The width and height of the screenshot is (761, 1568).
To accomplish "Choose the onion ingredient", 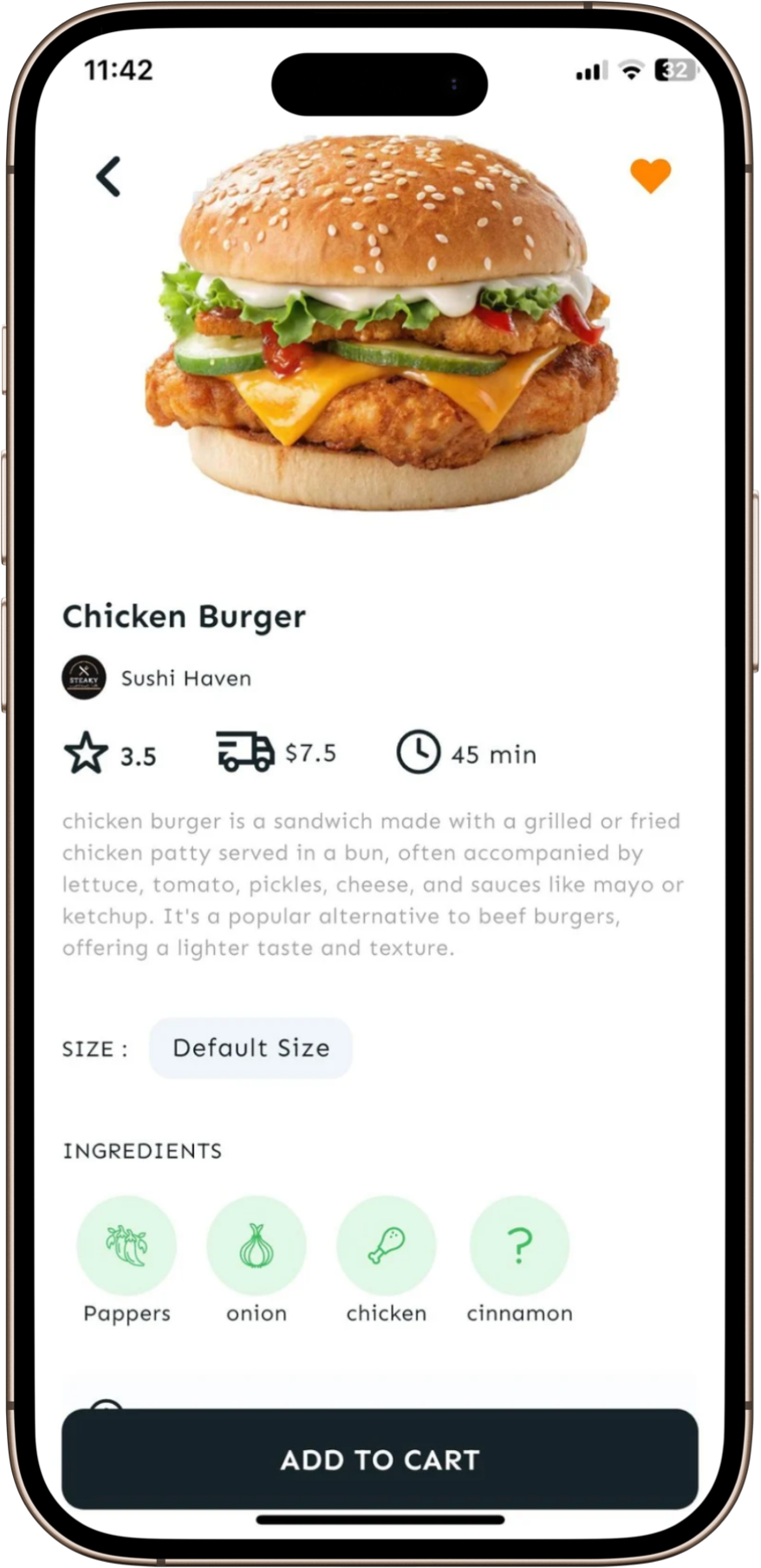I will pos(257,1246).
